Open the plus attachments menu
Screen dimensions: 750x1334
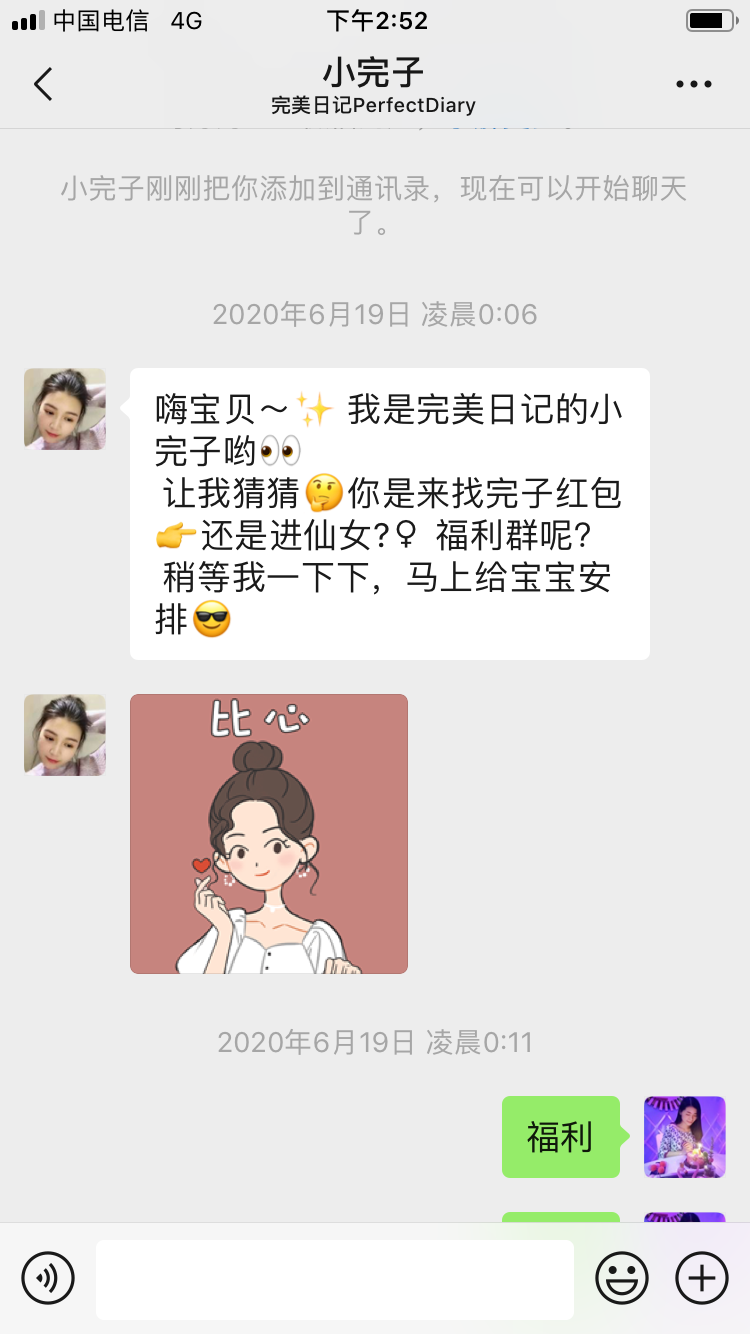click(x=702, y=1278)
